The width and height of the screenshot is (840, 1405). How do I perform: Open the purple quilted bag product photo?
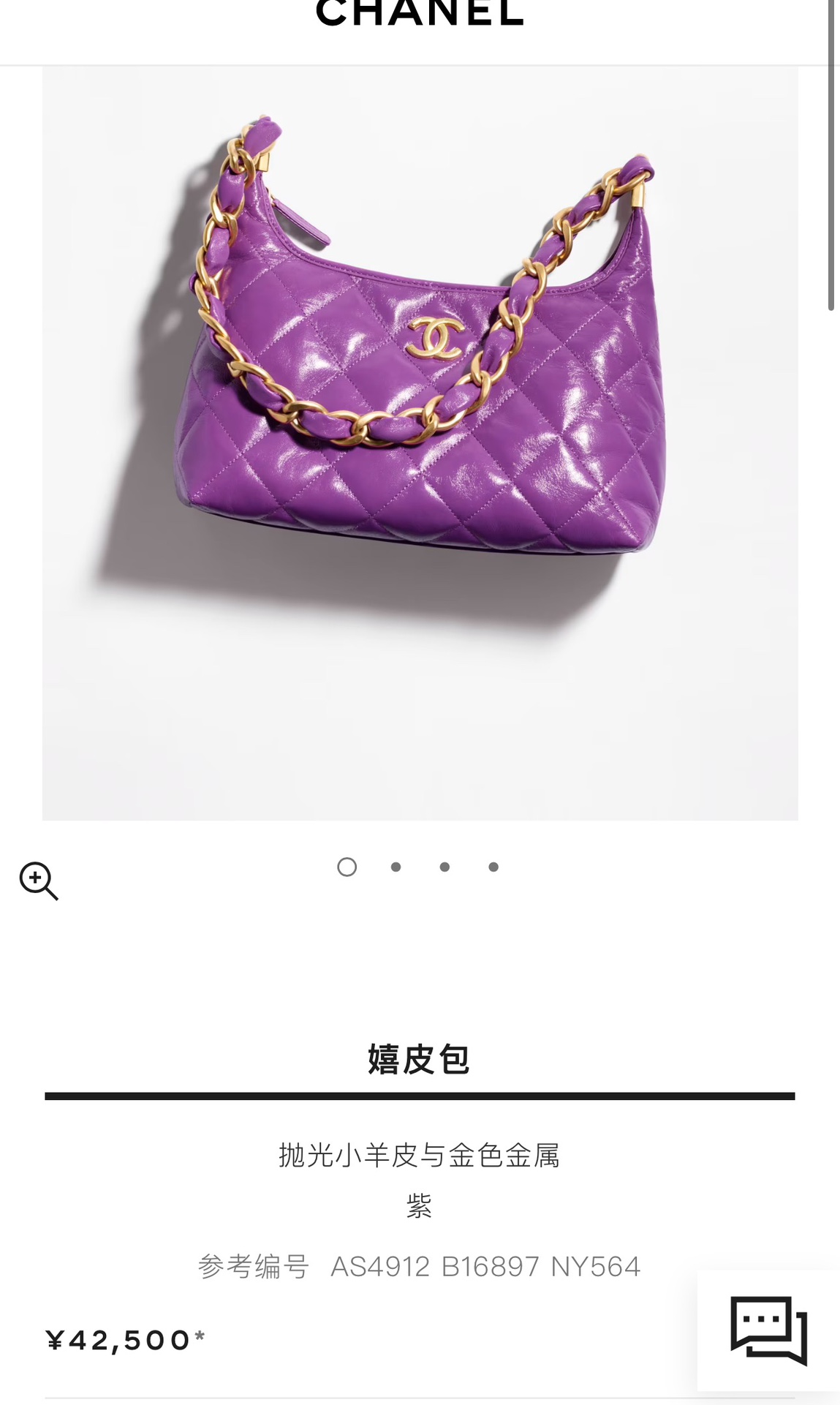(x=420, y=443)
